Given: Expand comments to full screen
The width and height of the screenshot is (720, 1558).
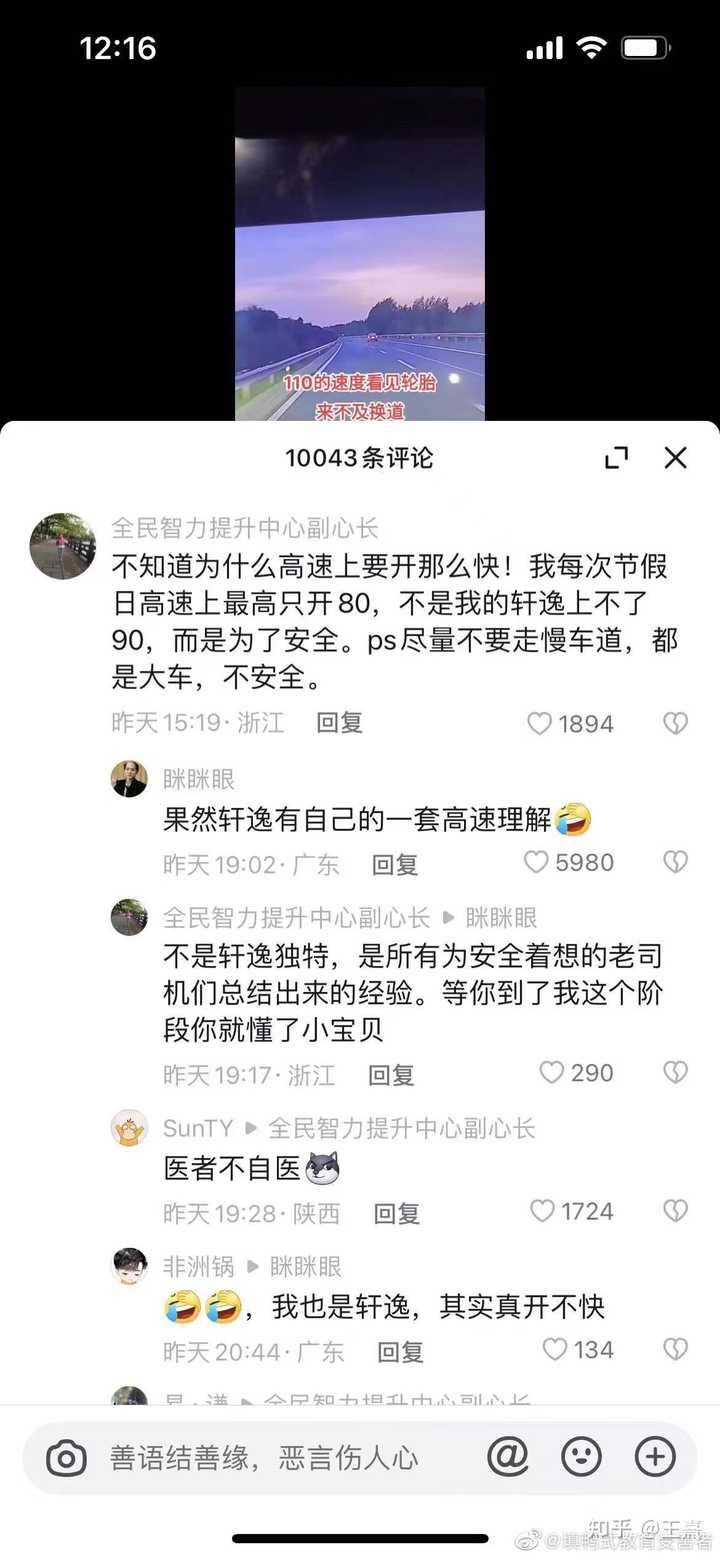Looking at the screenshot, I should click(617, 458).
